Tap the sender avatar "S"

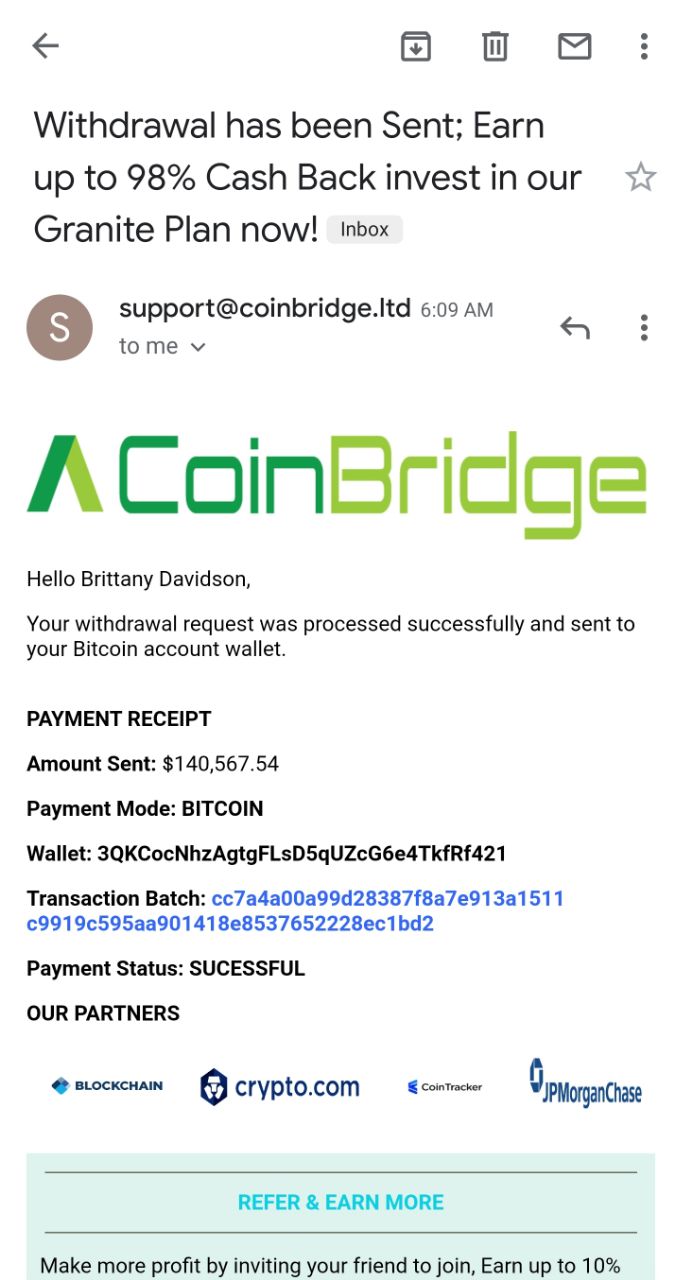(x=59, y=328)
